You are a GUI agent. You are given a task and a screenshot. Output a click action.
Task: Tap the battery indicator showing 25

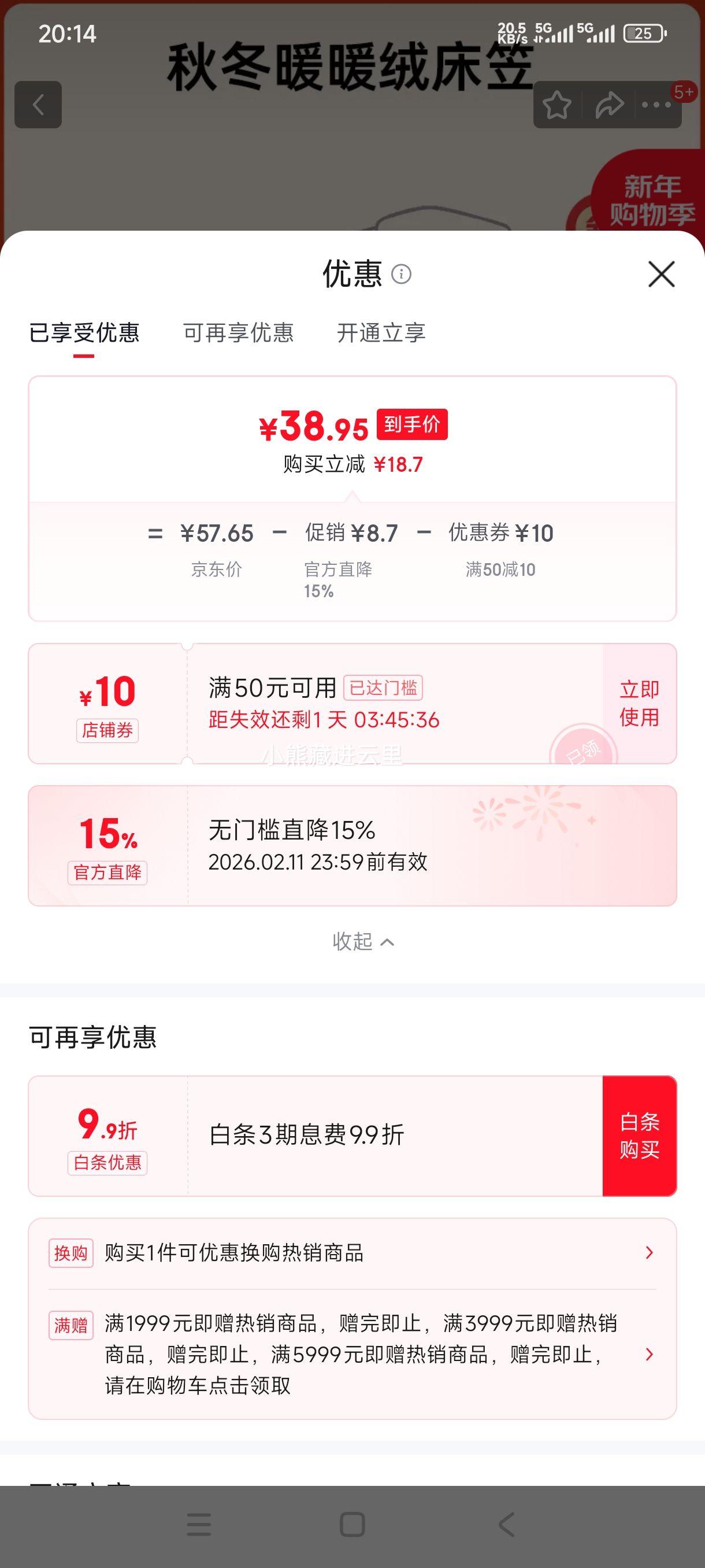tap(643, 35)
